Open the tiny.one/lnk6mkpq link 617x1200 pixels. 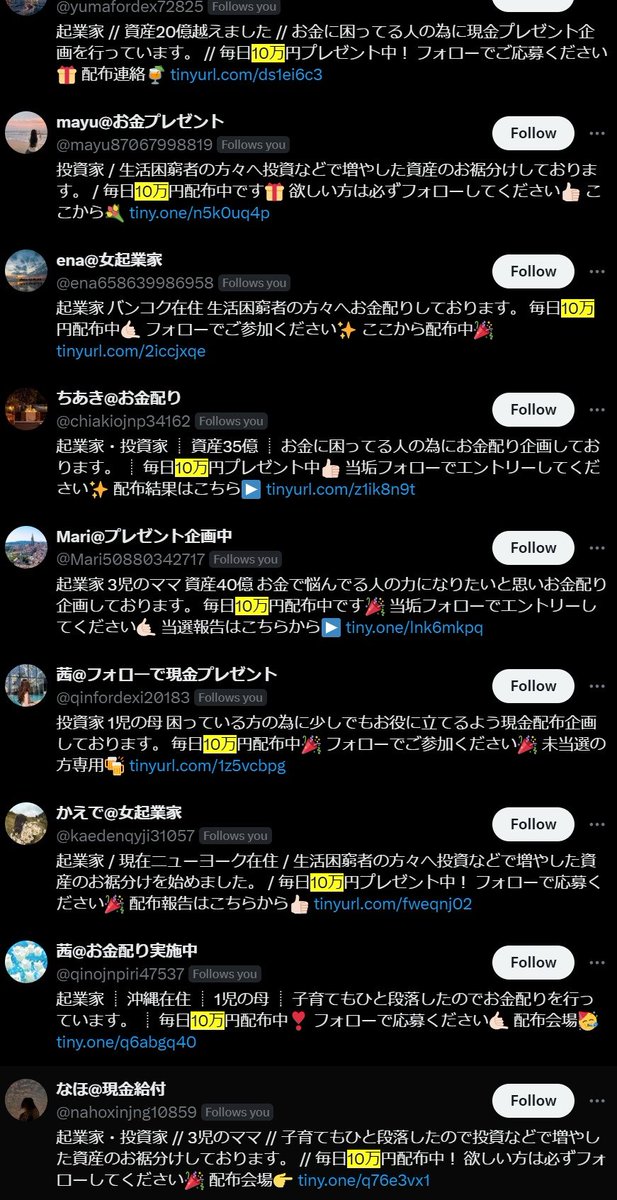click(x=414, y=627)
